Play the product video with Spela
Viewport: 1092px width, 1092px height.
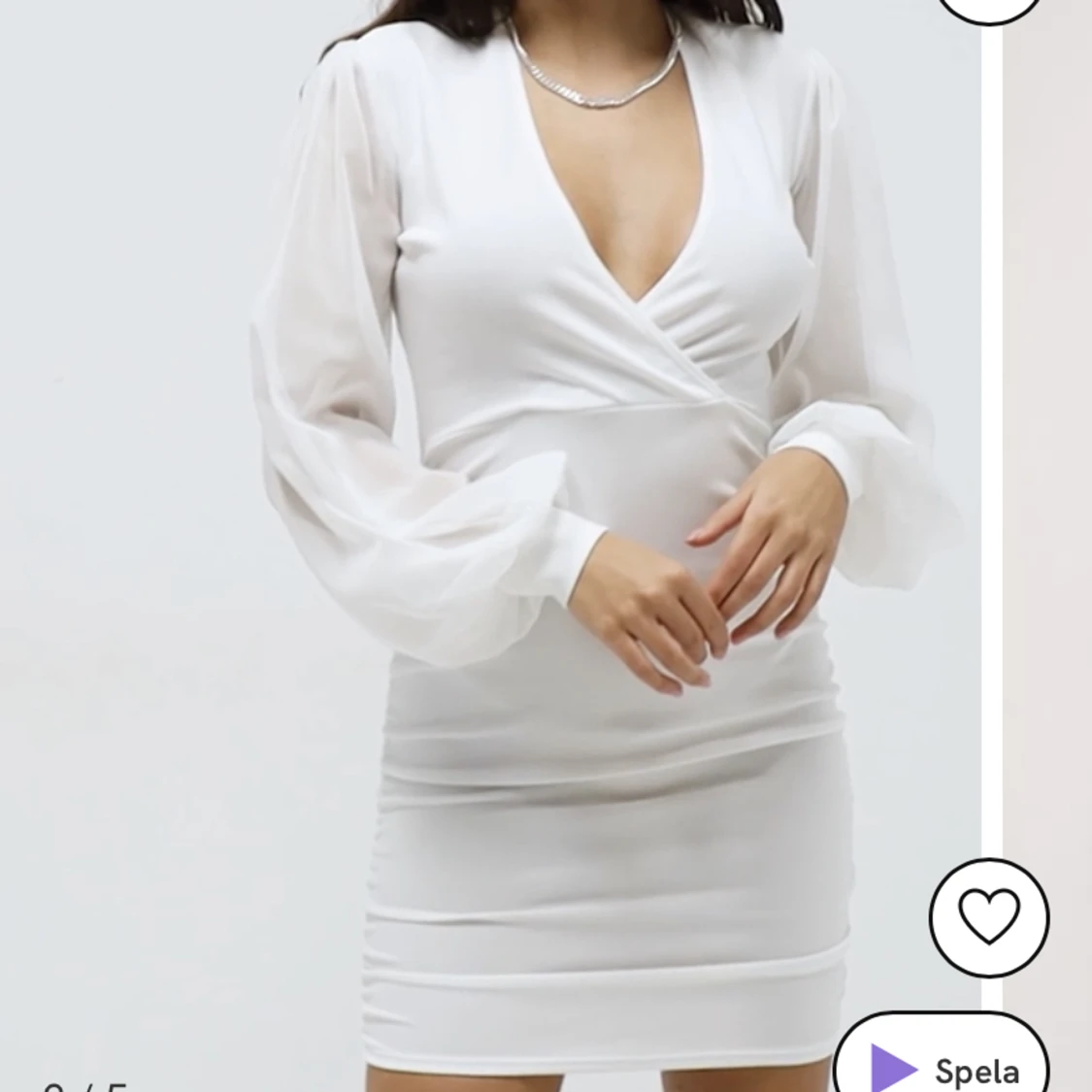pos(941,1065)
